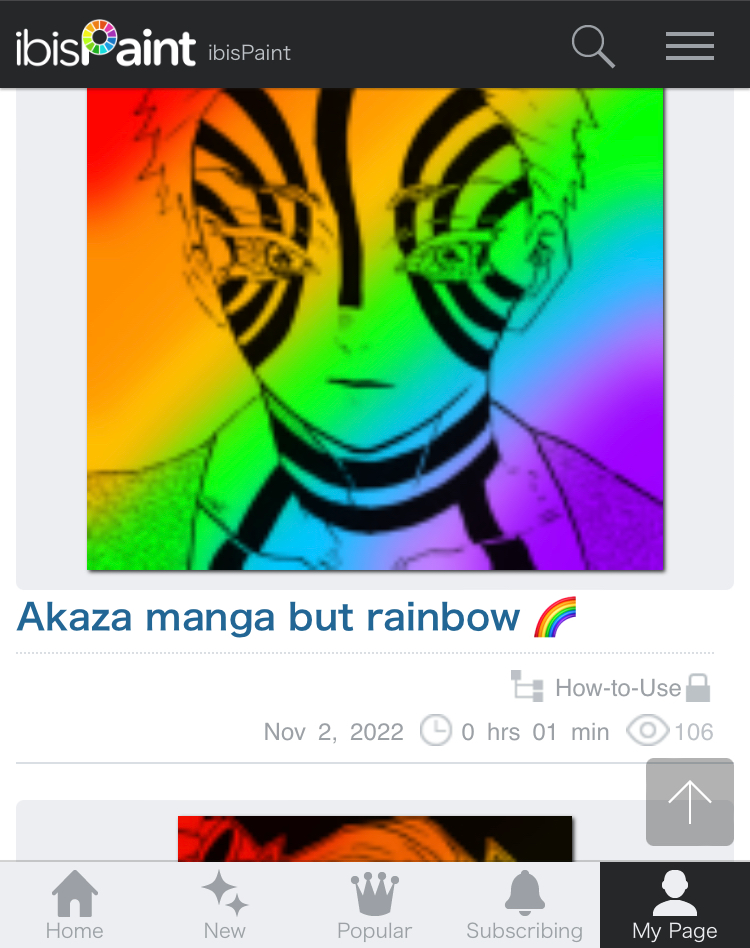
Task: Click the clock icon next to drawing time
Action: [x=436, y=731]
